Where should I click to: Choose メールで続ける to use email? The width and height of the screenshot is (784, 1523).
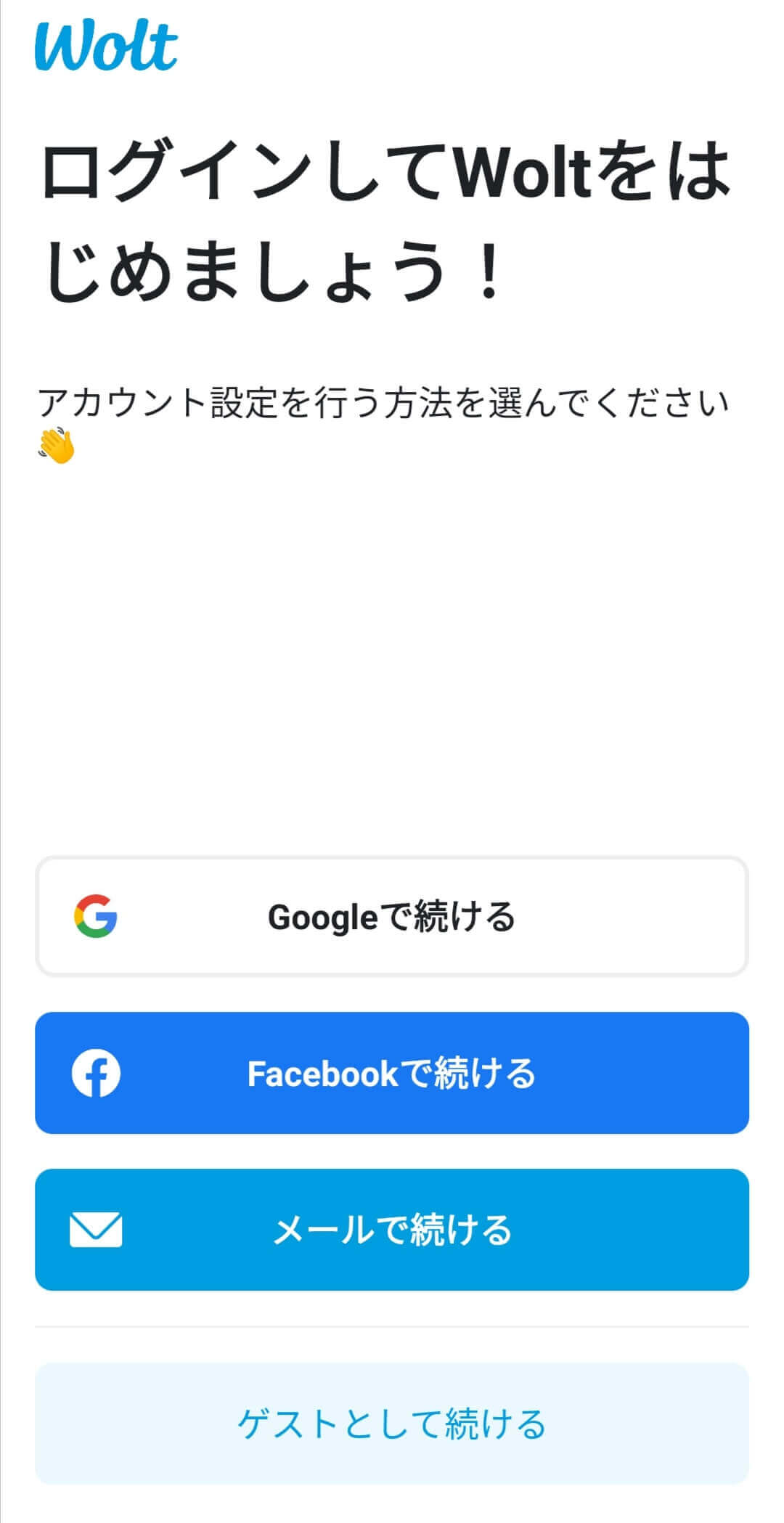391,1230
